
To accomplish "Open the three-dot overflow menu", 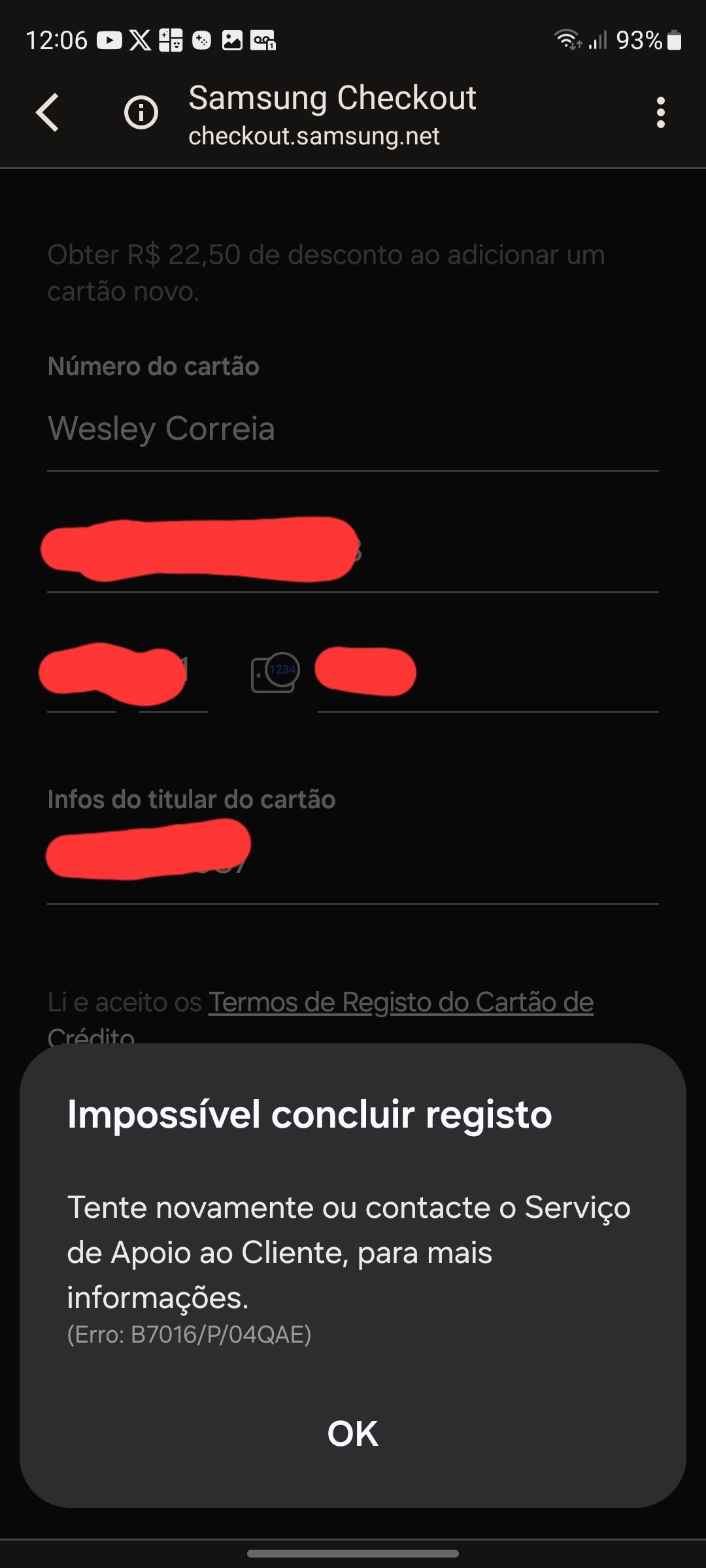I will (x=661, y=112).
